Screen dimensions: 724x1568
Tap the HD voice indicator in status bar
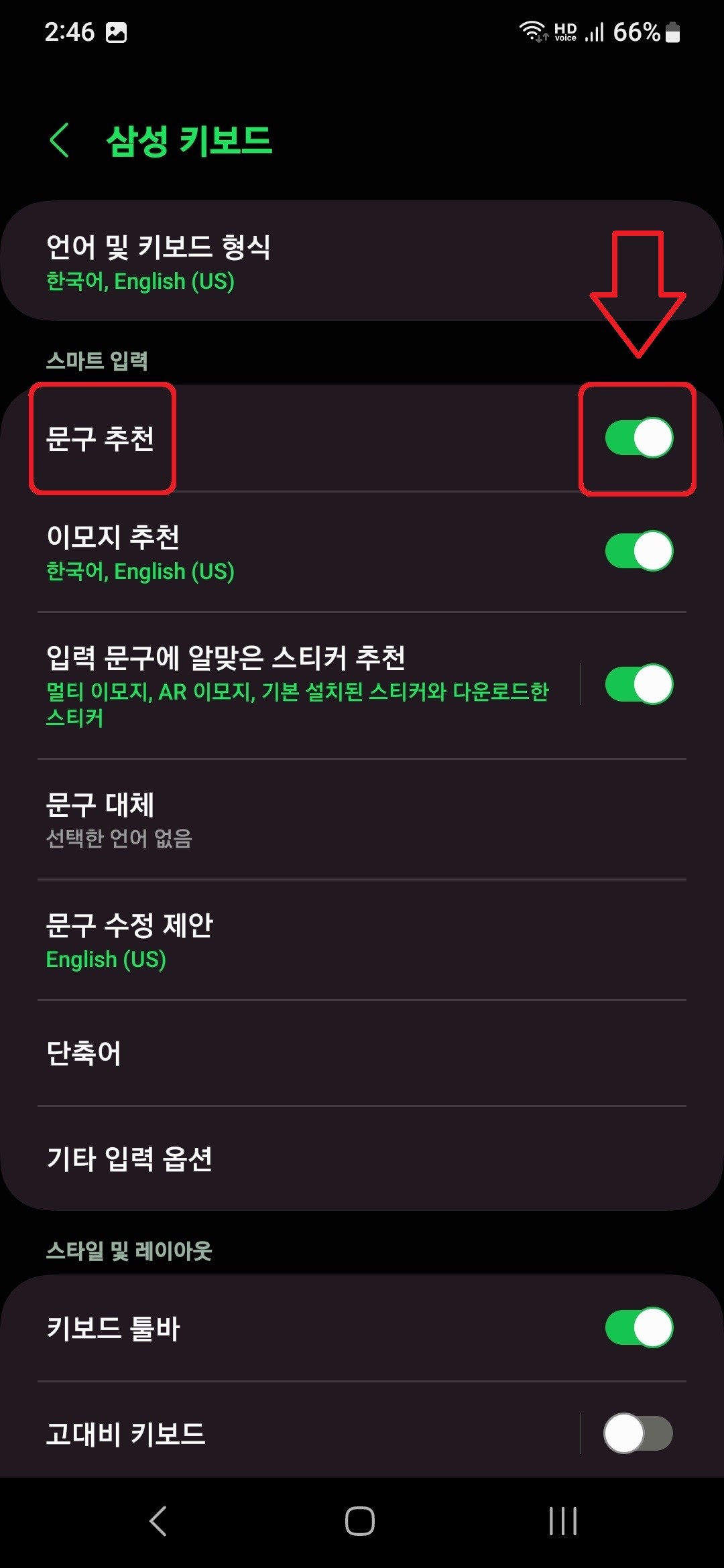click(565, 31)
